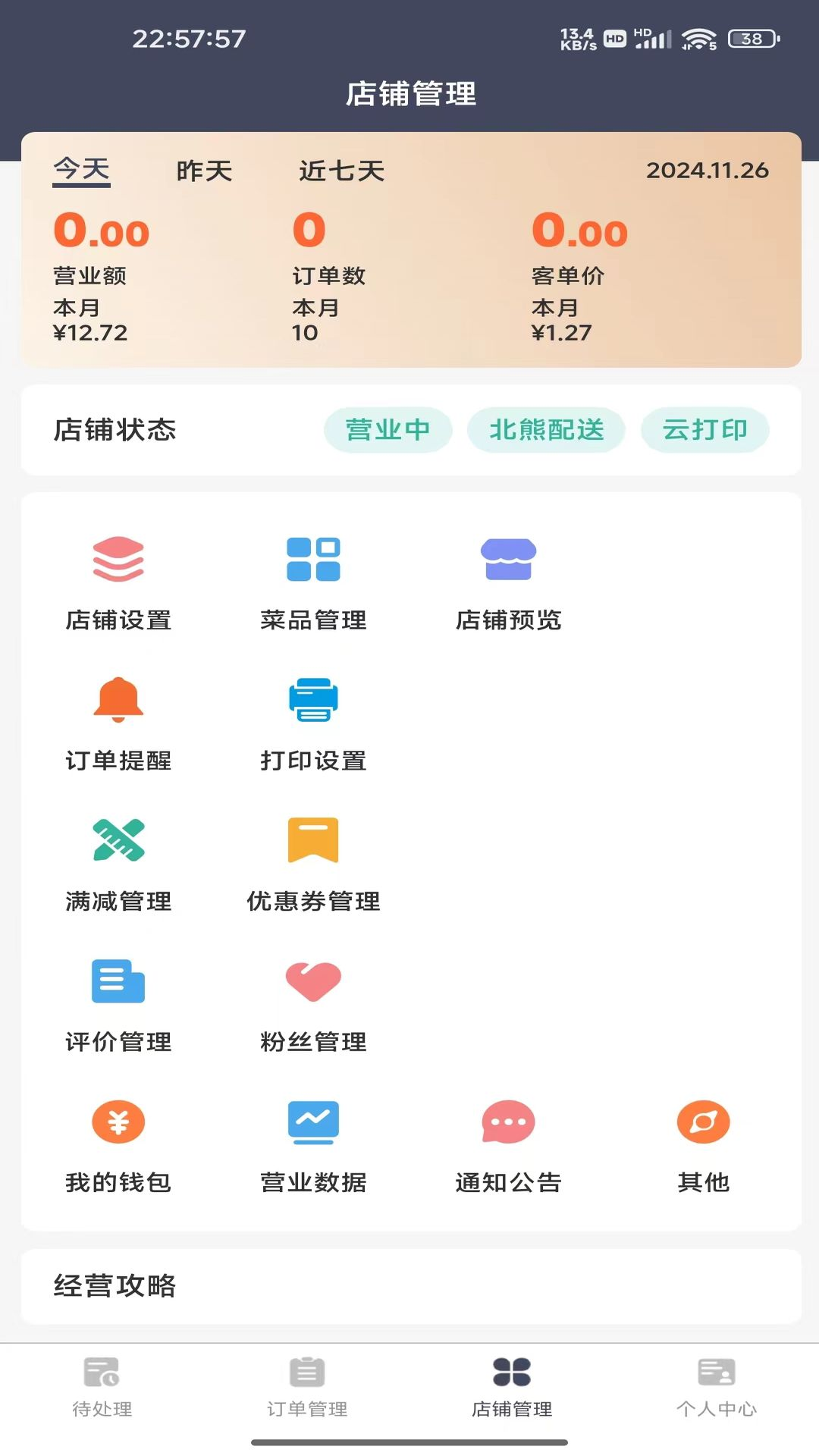819x1456 pixels.
Task: Switch to 近七天 seven-day view
Action: [340, 171]
